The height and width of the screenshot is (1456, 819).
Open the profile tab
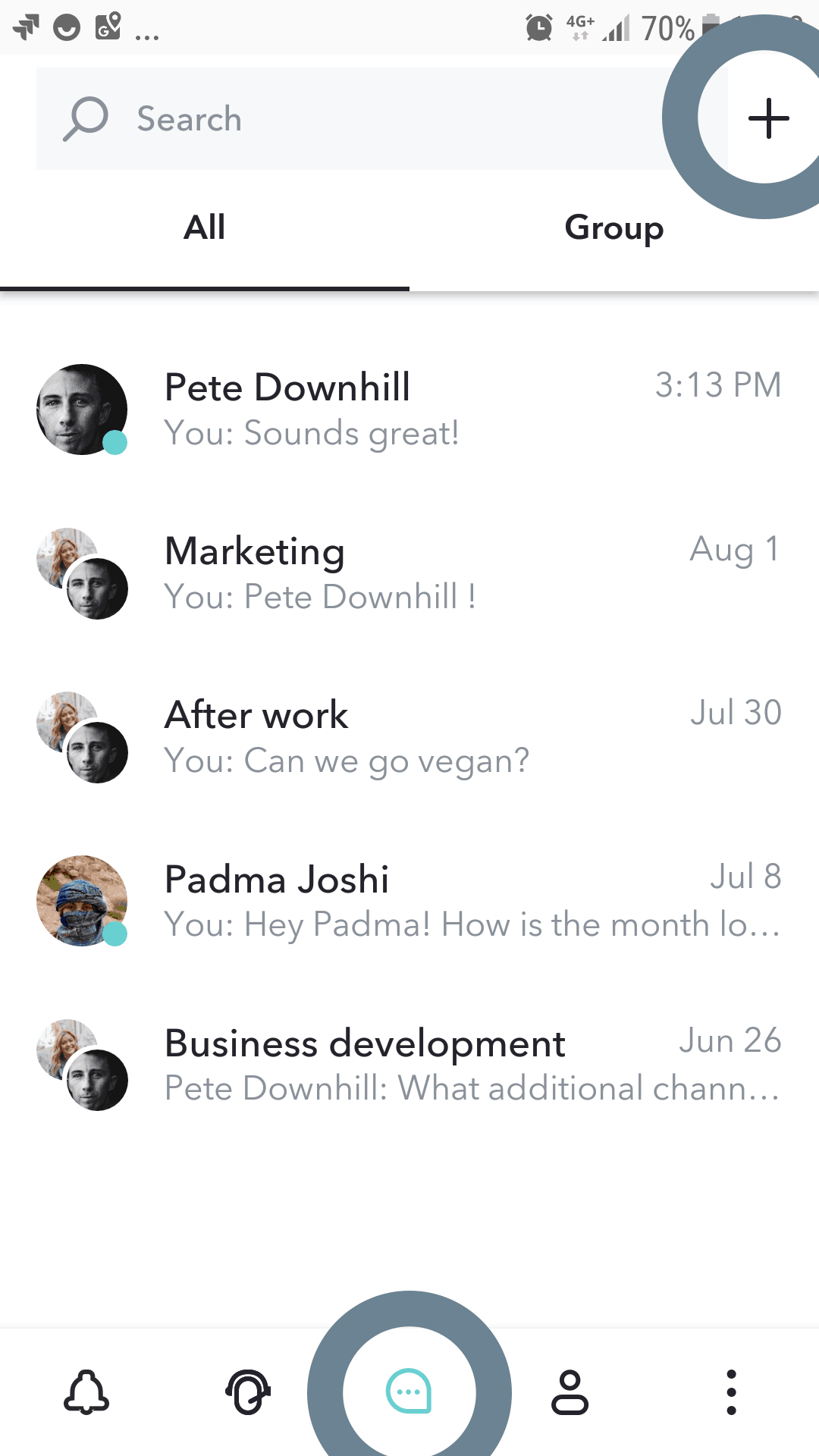click(x=570, y=1392)
